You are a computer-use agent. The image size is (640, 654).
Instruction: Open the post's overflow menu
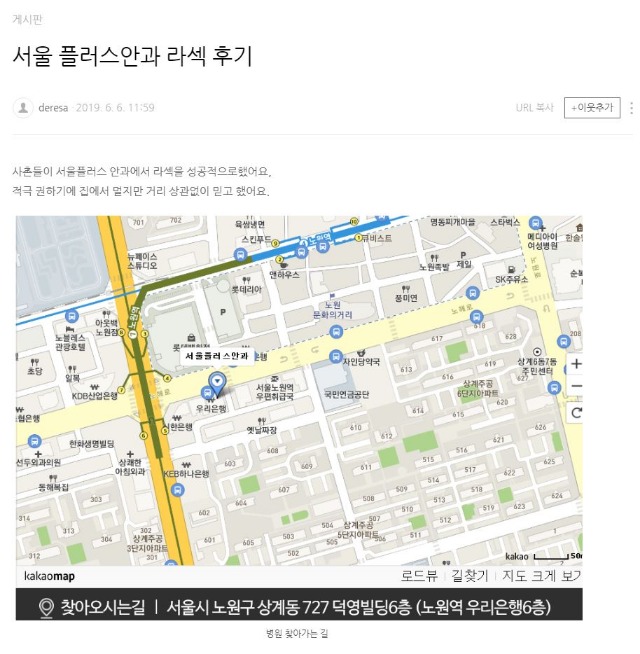click(631, 108)
